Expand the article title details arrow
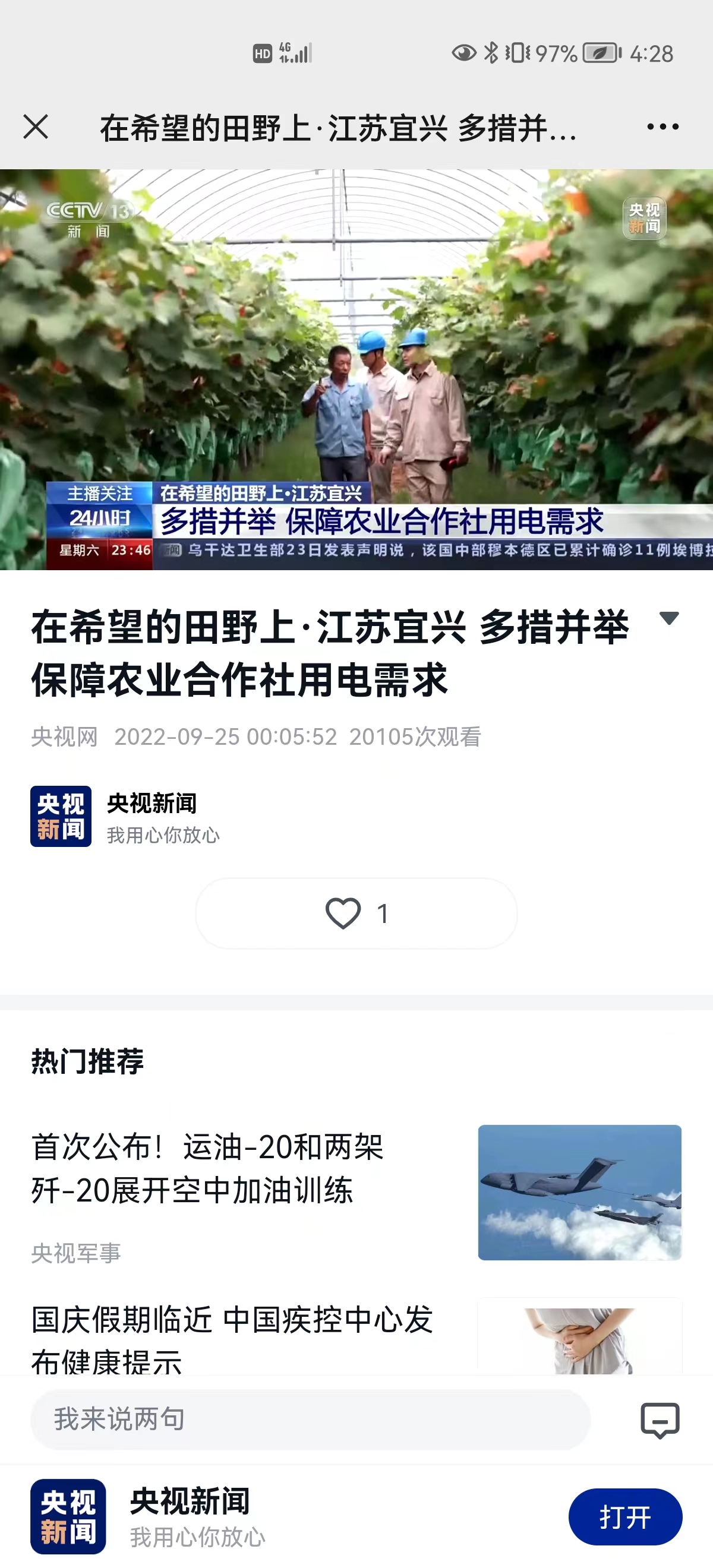 [x=668, y=618]
